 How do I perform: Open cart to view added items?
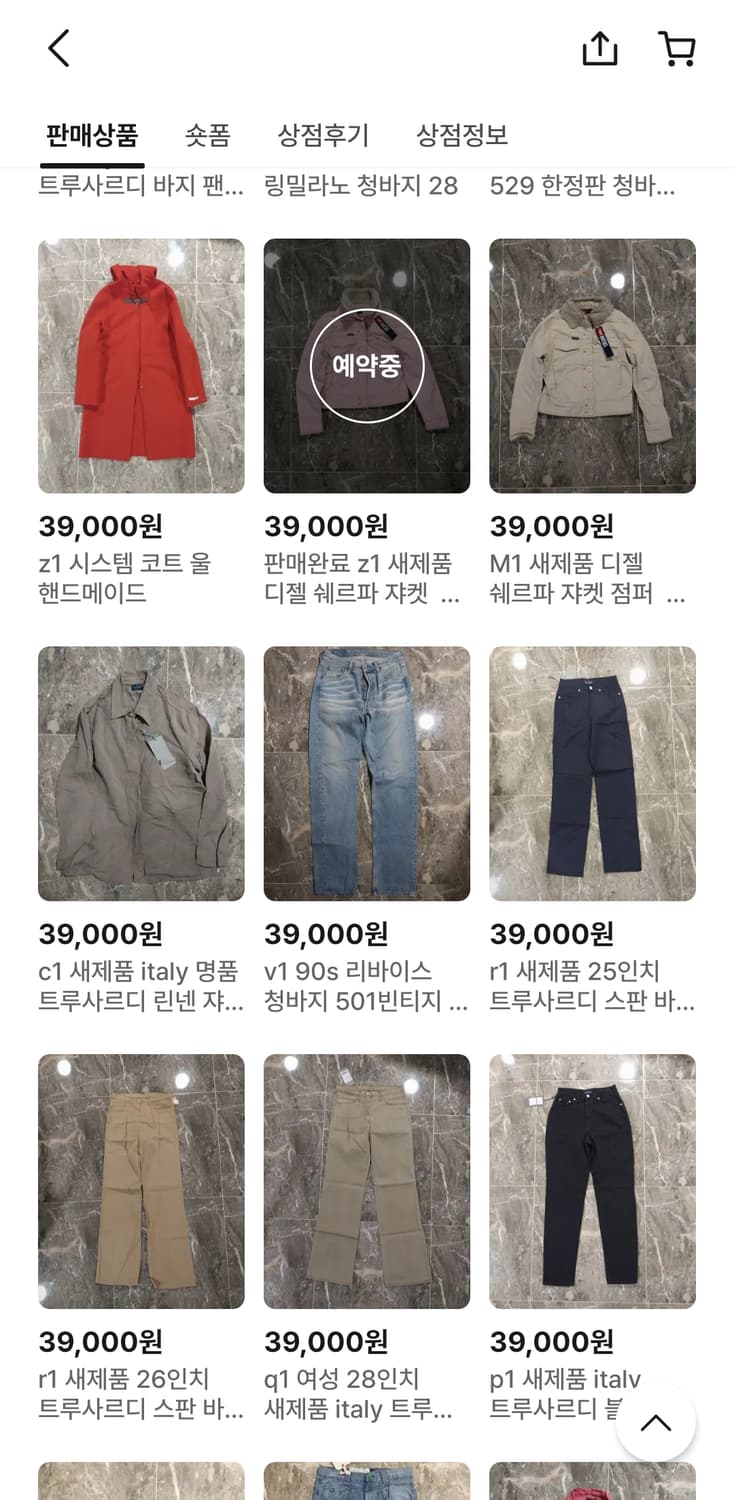click(x=676, y=46)
